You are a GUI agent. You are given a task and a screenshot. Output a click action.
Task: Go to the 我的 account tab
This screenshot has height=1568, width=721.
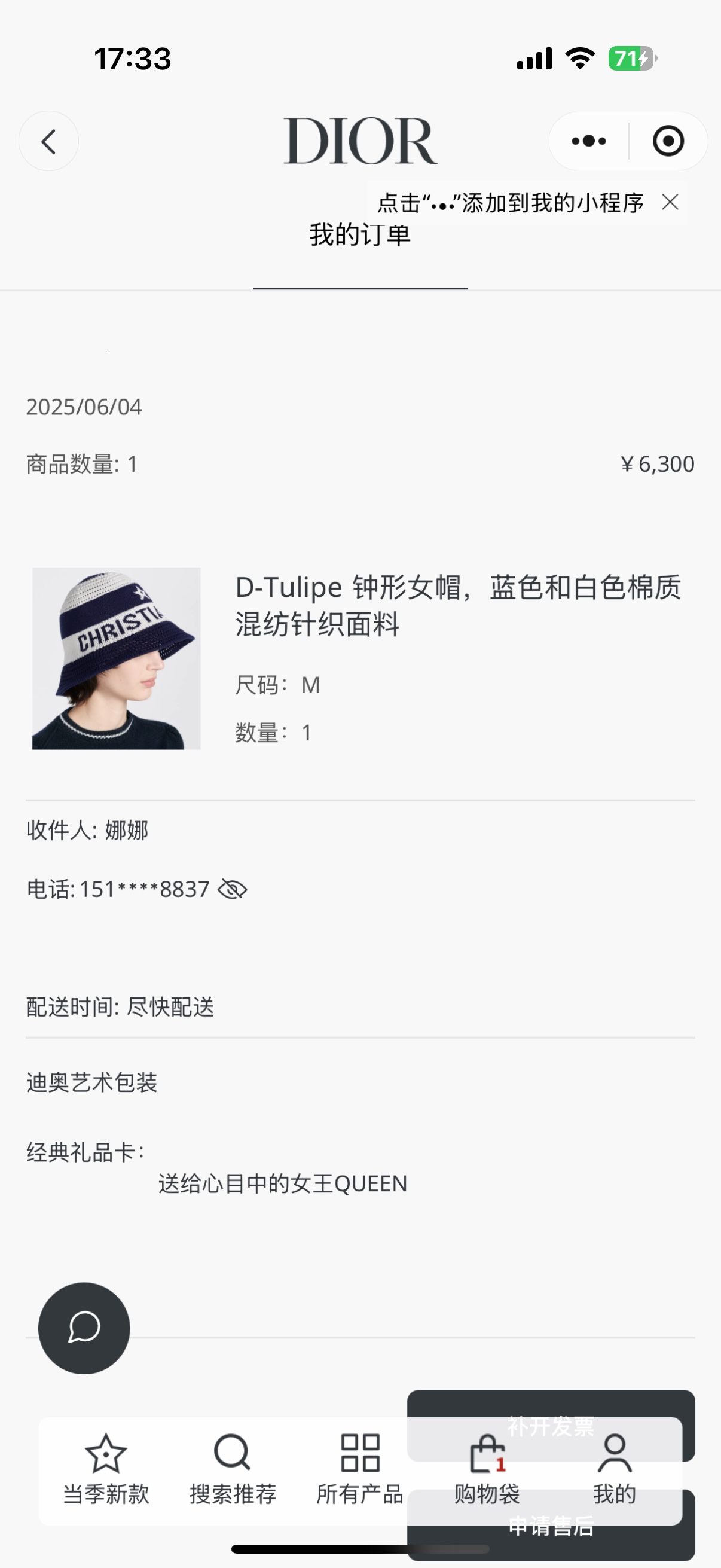coord(615,1468)
